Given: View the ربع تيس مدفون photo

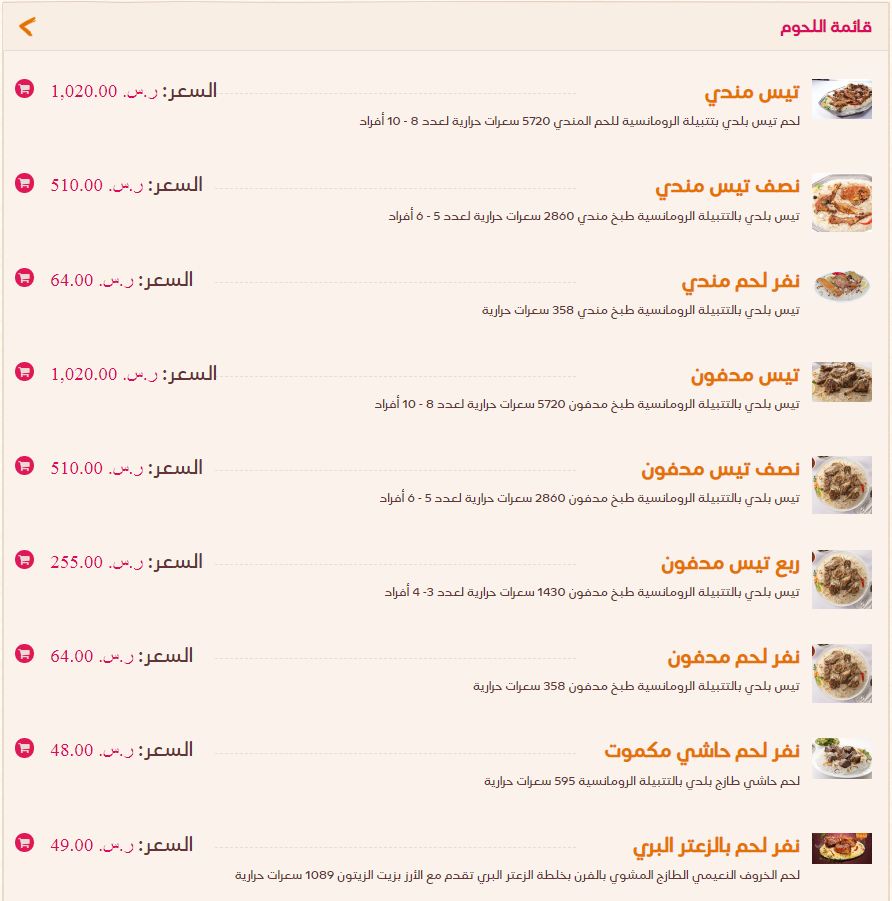Looking at the screenshot, I should [841, 578].
